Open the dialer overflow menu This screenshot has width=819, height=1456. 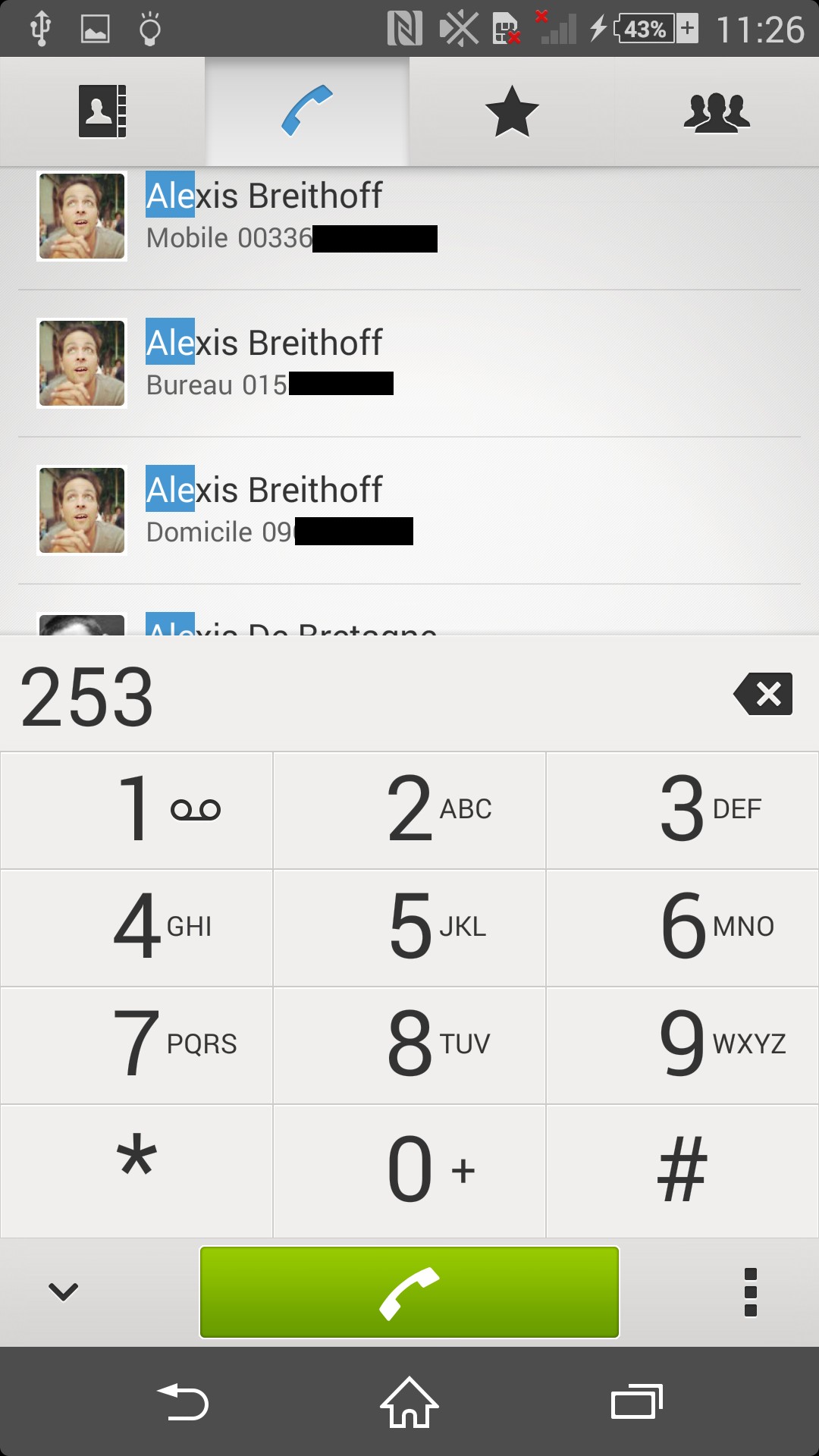751,1292
